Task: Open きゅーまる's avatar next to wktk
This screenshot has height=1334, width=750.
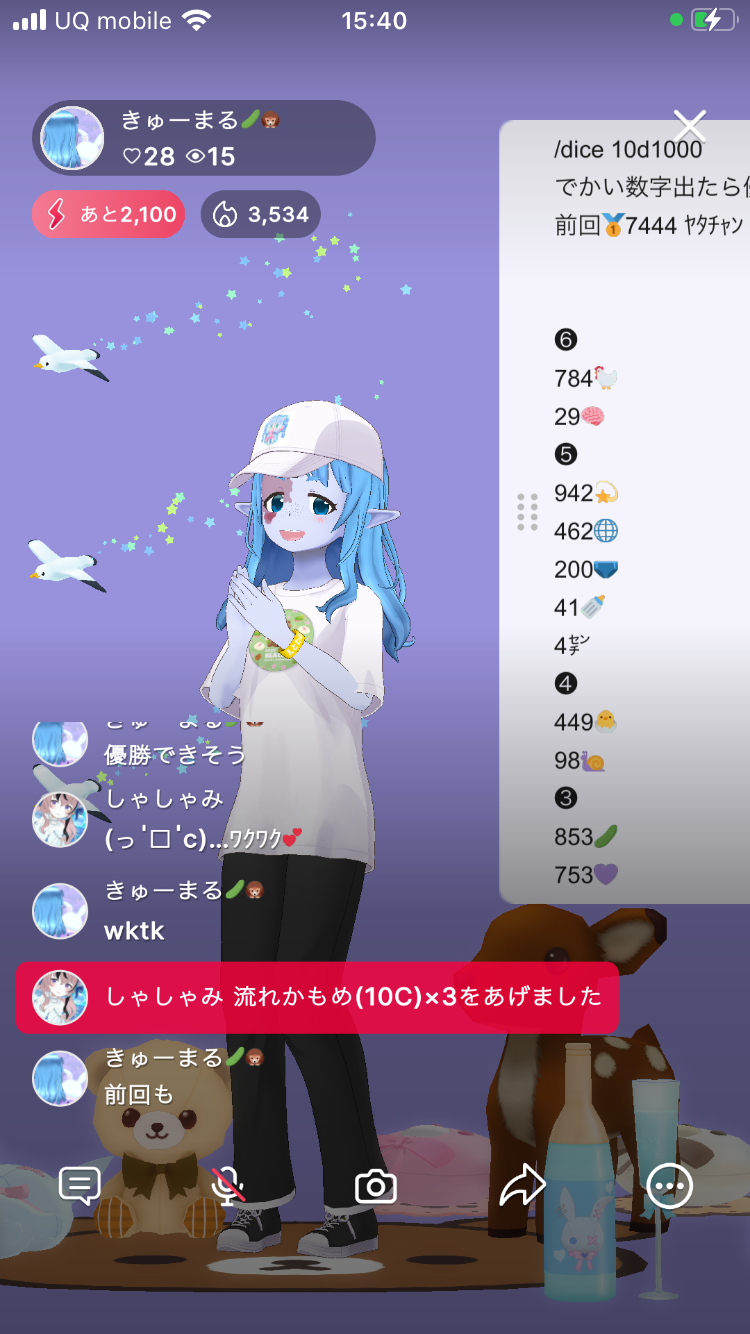Action: pyautogui.click(x=60, y=911)
